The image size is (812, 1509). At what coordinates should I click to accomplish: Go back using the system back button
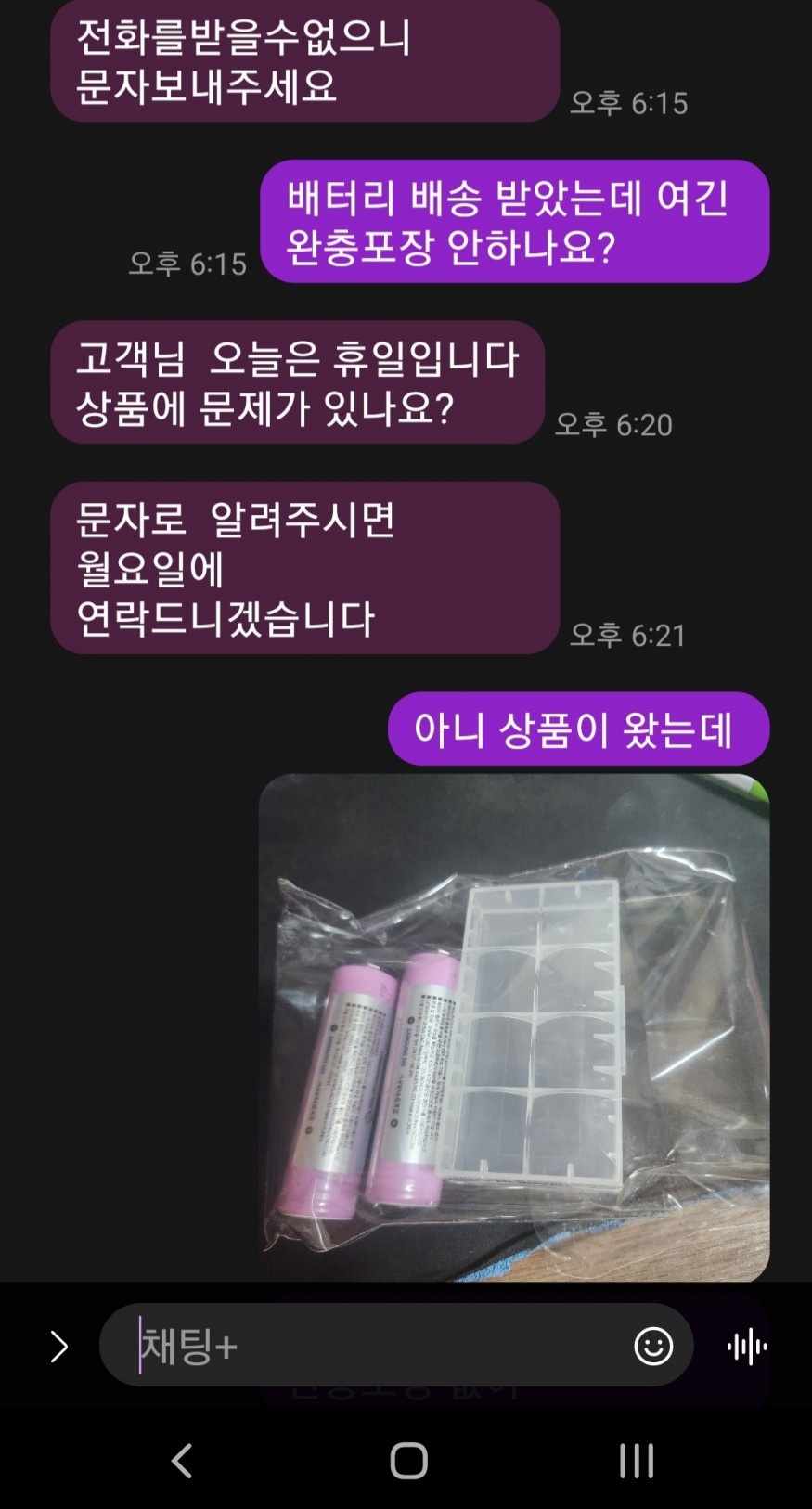pyautogui.click(x=182, y=1461)
